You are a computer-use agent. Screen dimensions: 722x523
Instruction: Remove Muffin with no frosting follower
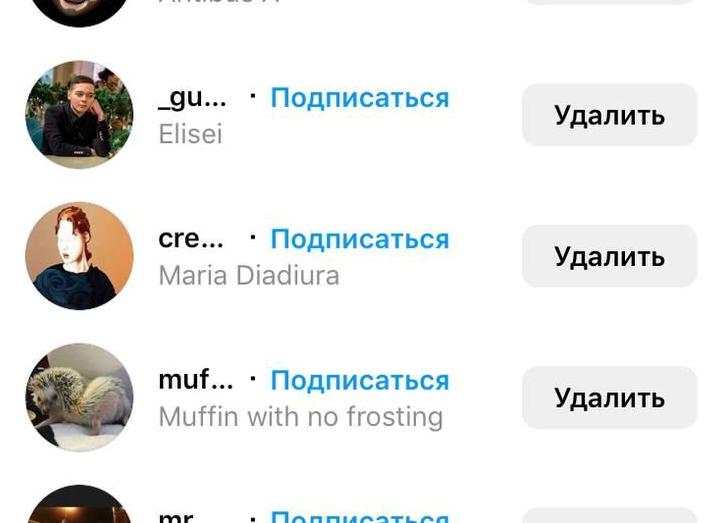point(609,398)
